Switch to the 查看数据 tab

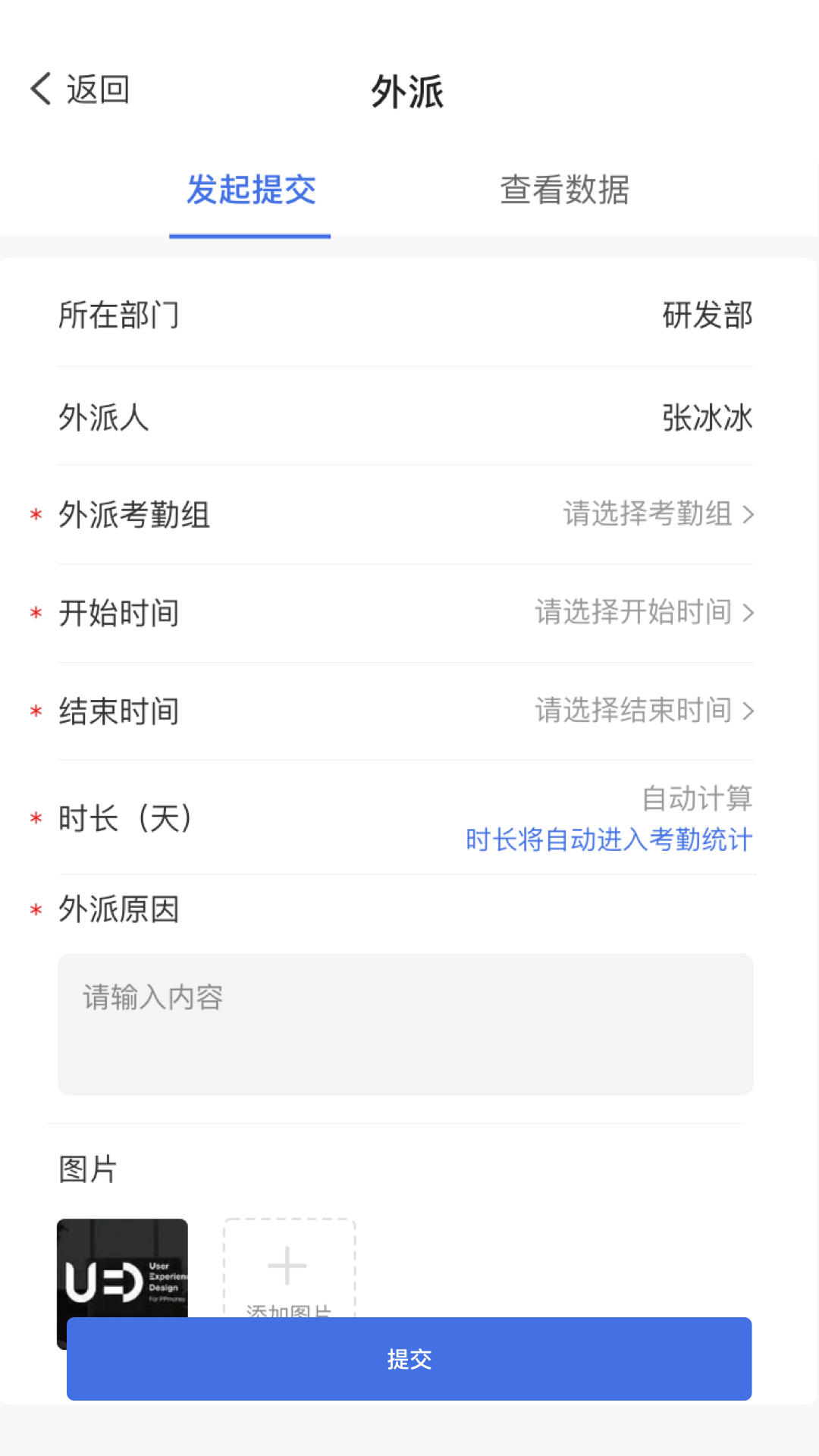564,190
